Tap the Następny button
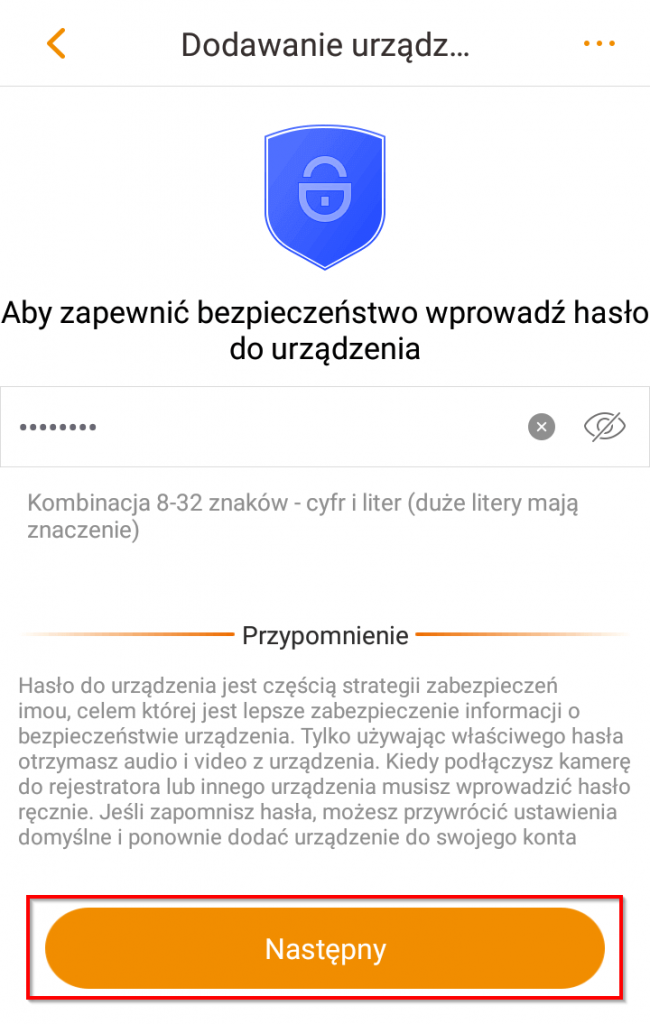The height and width of the screenshot is (1024, 650). [x=325, y=948]
